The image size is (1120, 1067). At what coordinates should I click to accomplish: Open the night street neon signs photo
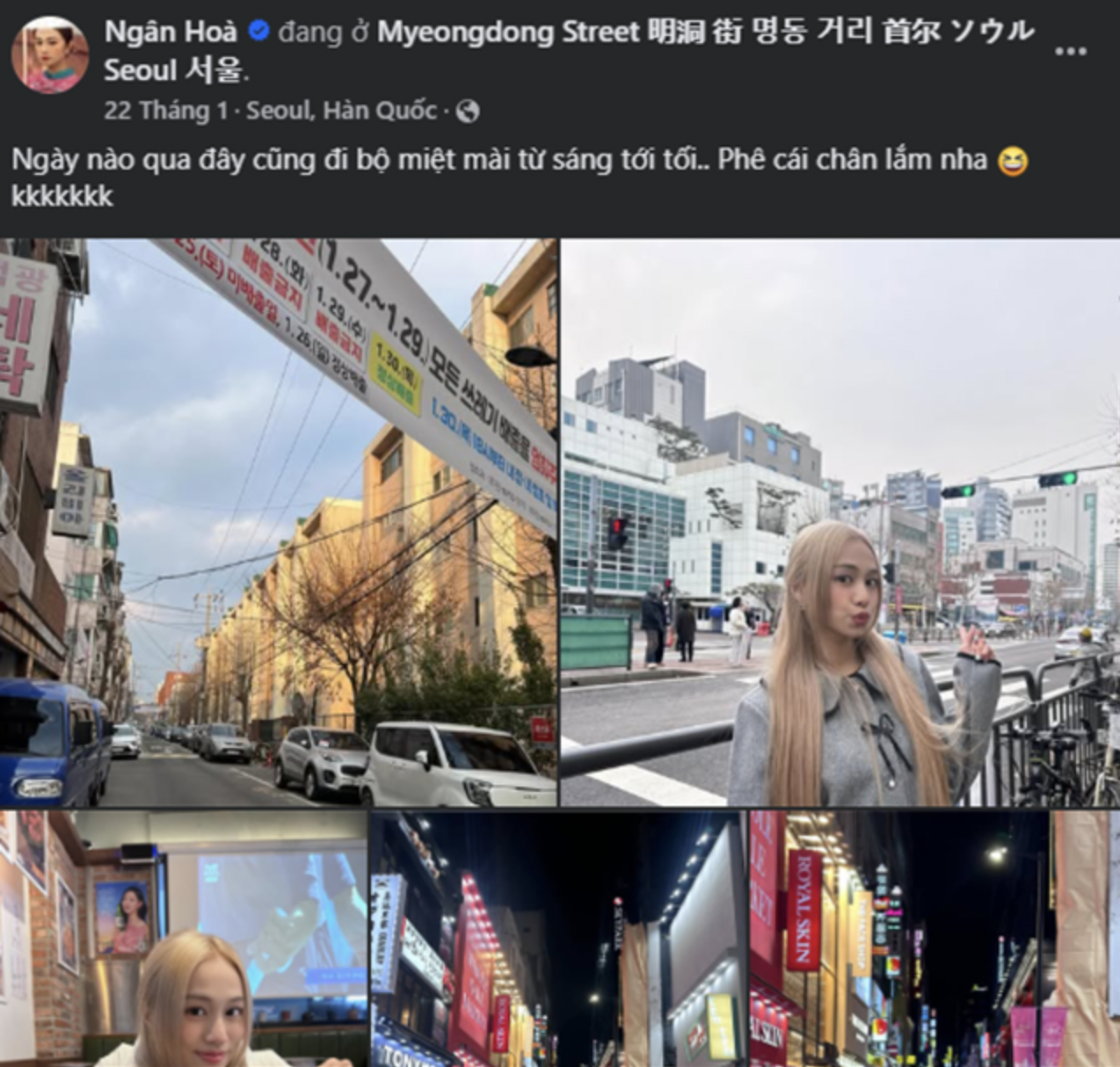(x=556, y=938)
